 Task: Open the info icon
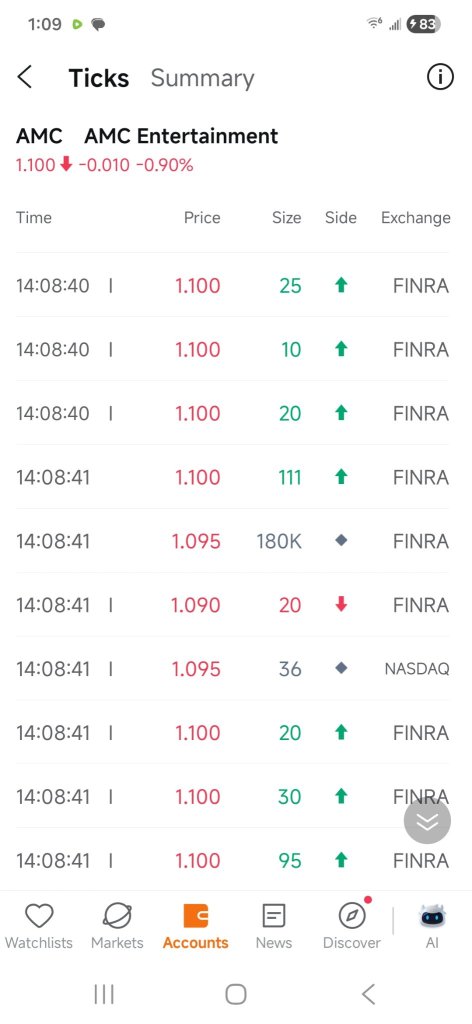440,78
